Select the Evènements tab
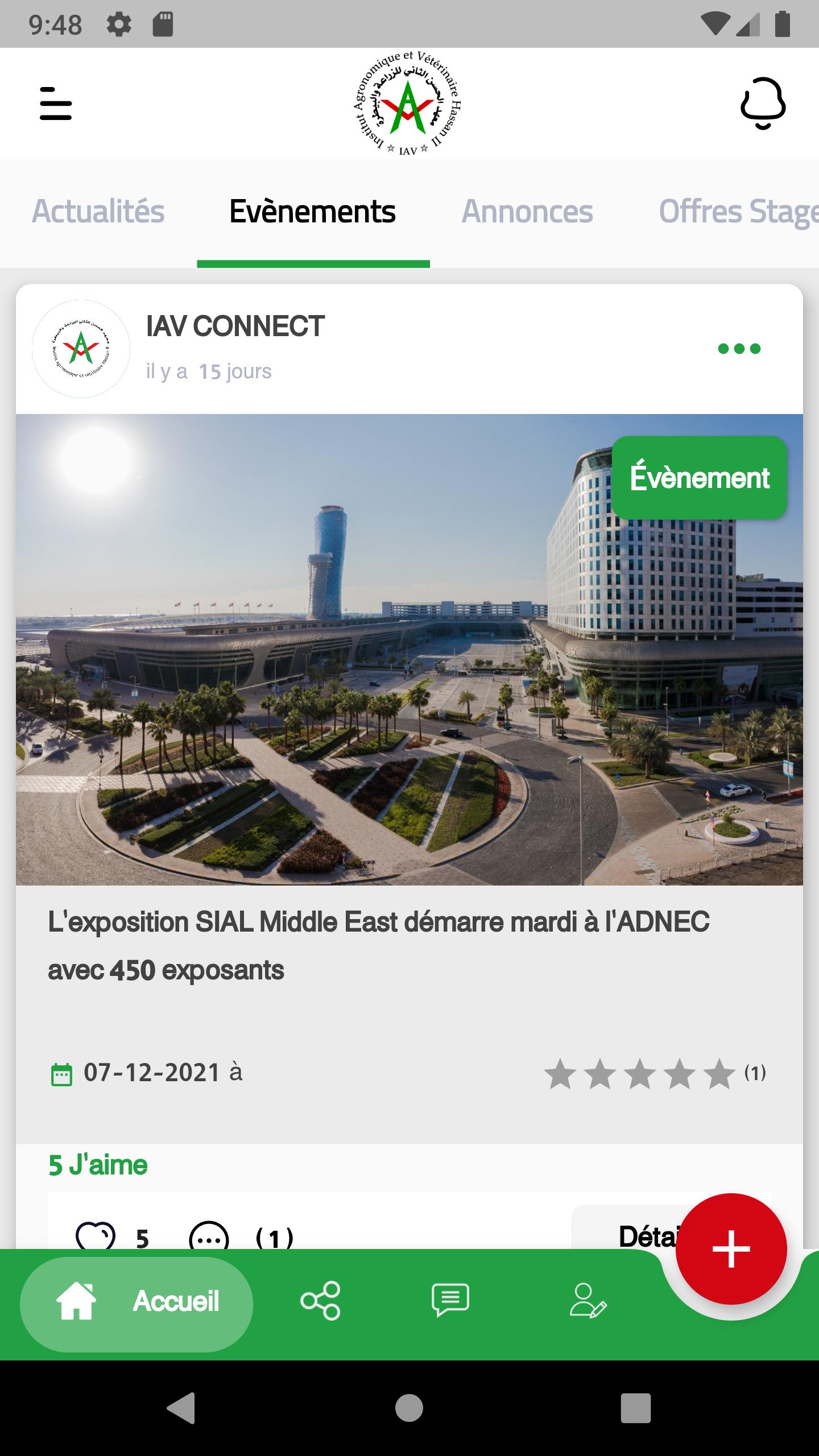Screen dimensions: 819x1456 pos(312,212)
